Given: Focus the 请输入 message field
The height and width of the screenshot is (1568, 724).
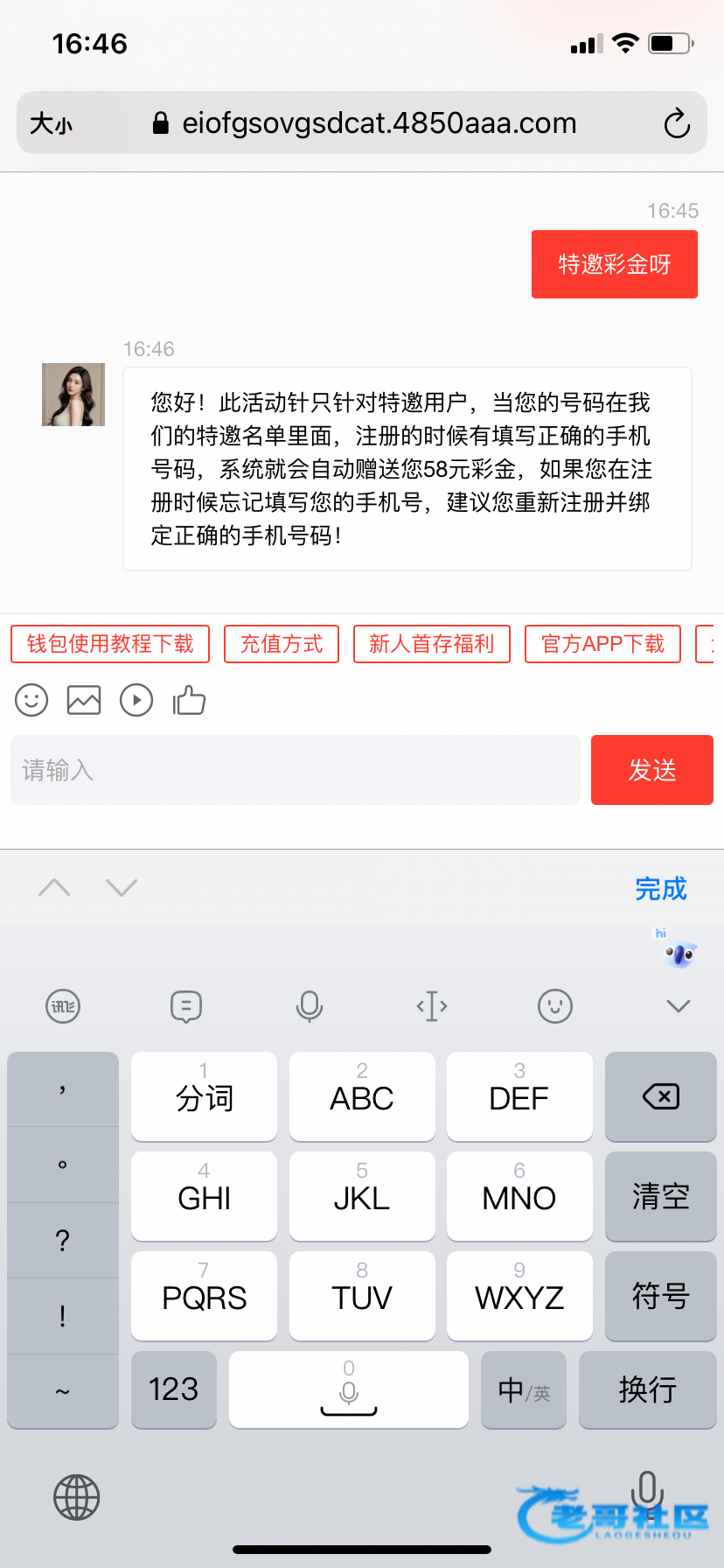Looking at the screenshot, I should point(296,770).
